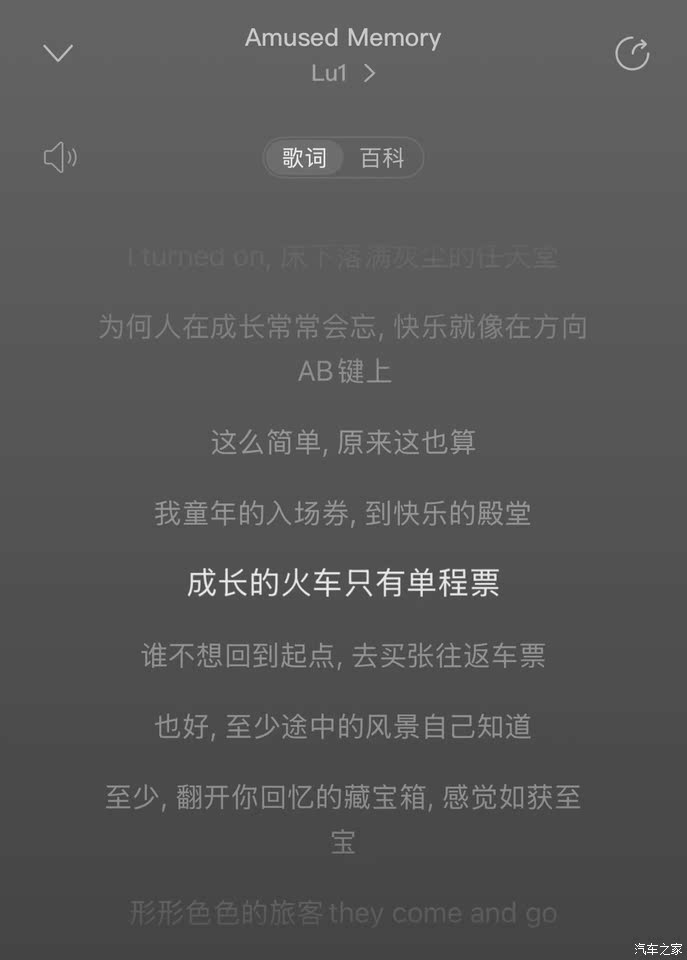Screen dimensions: 687x960
Task: Switch to the 百科 tab
Action: click(382, 158)
